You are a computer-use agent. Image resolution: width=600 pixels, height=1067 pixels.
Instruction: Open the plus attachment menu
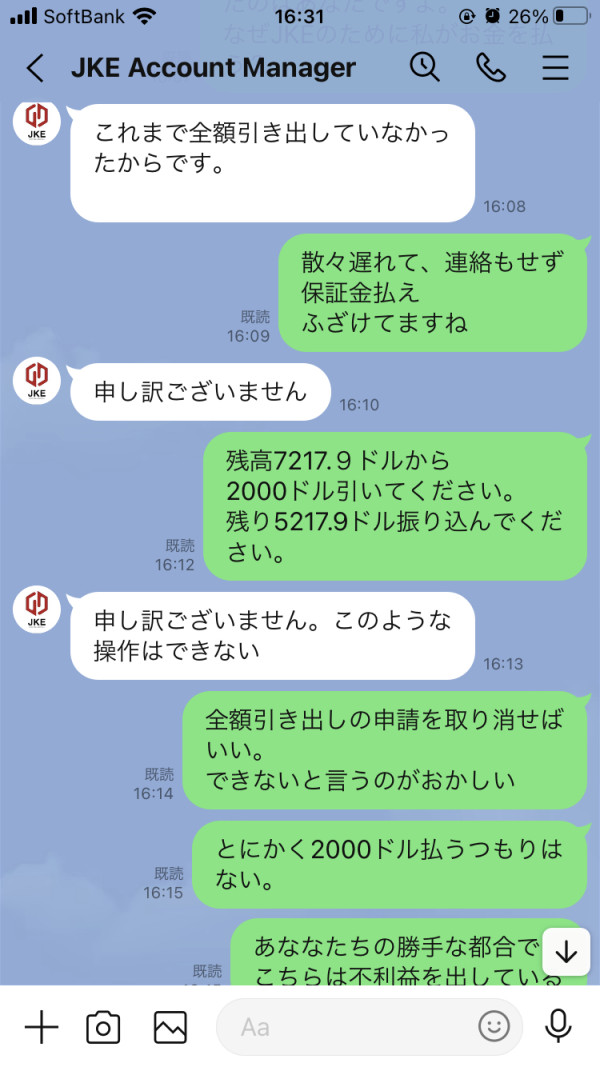click(x=41, y=1027)
